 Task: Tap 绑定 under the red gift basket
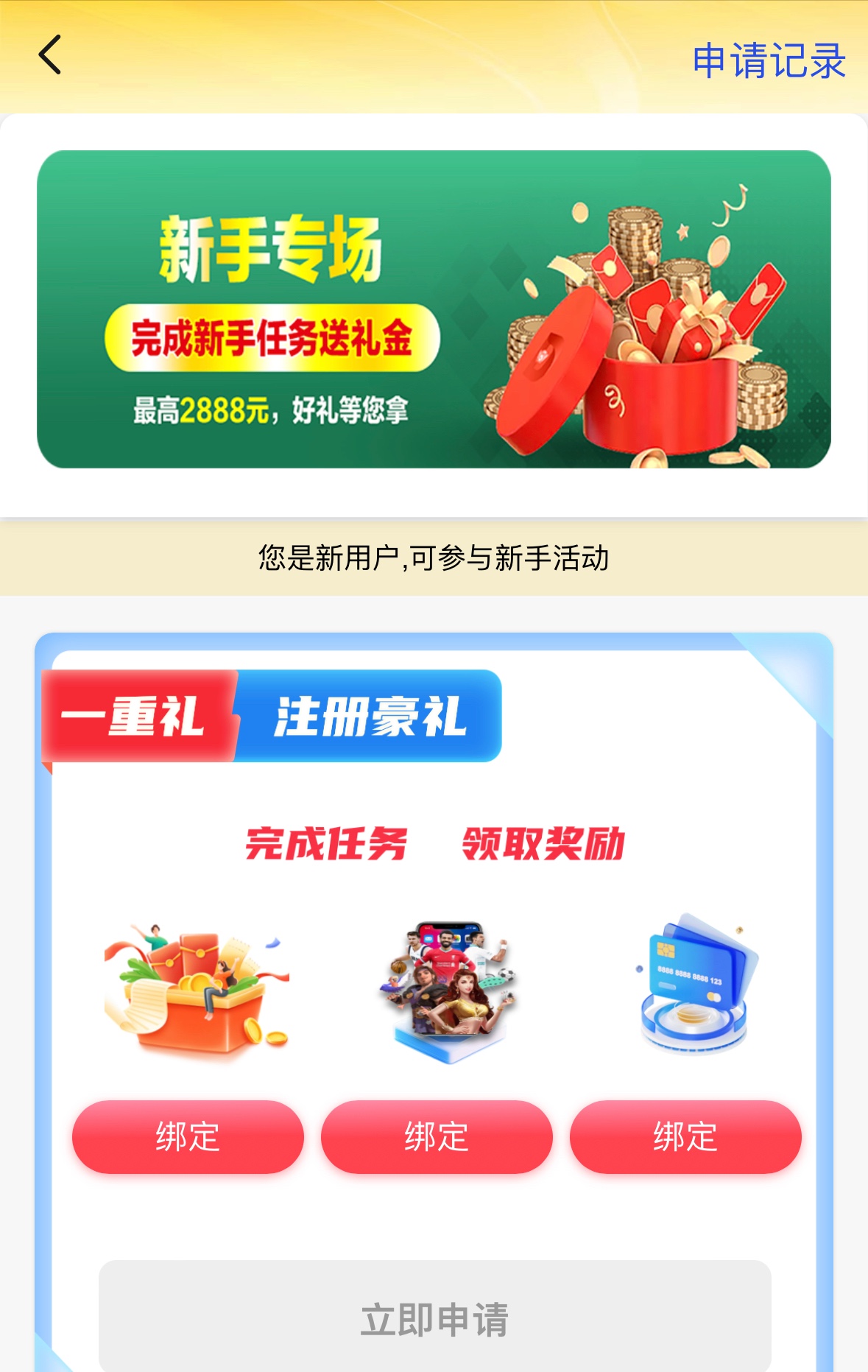tap(188, 1136)
